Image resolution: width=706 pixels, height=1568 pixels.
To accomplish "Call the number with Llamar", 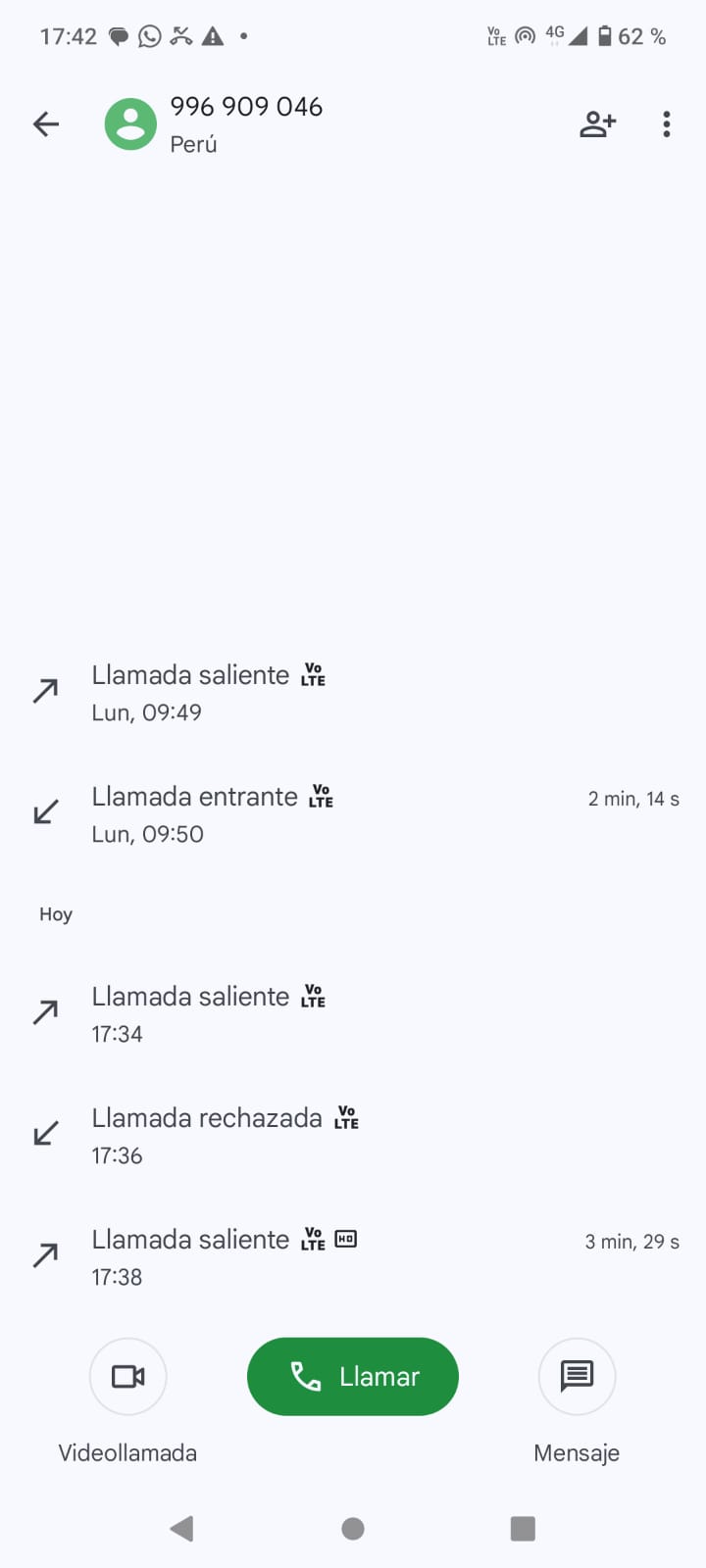I will click(353, 1377).
